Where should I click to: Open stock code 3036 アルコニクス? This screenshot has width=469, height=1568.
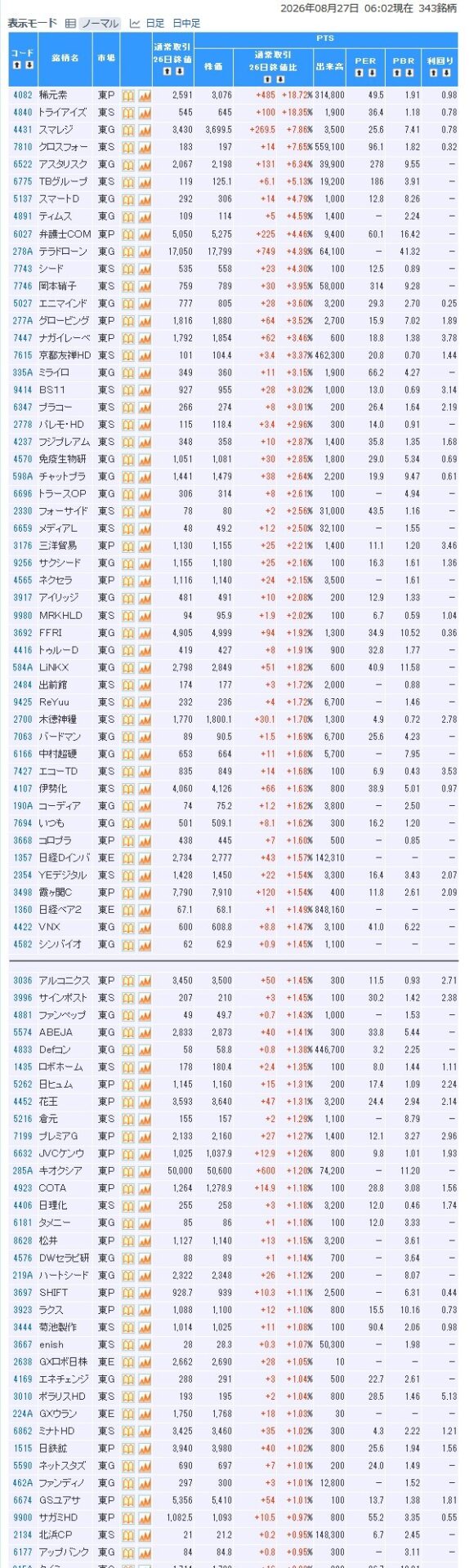[23, 980]
